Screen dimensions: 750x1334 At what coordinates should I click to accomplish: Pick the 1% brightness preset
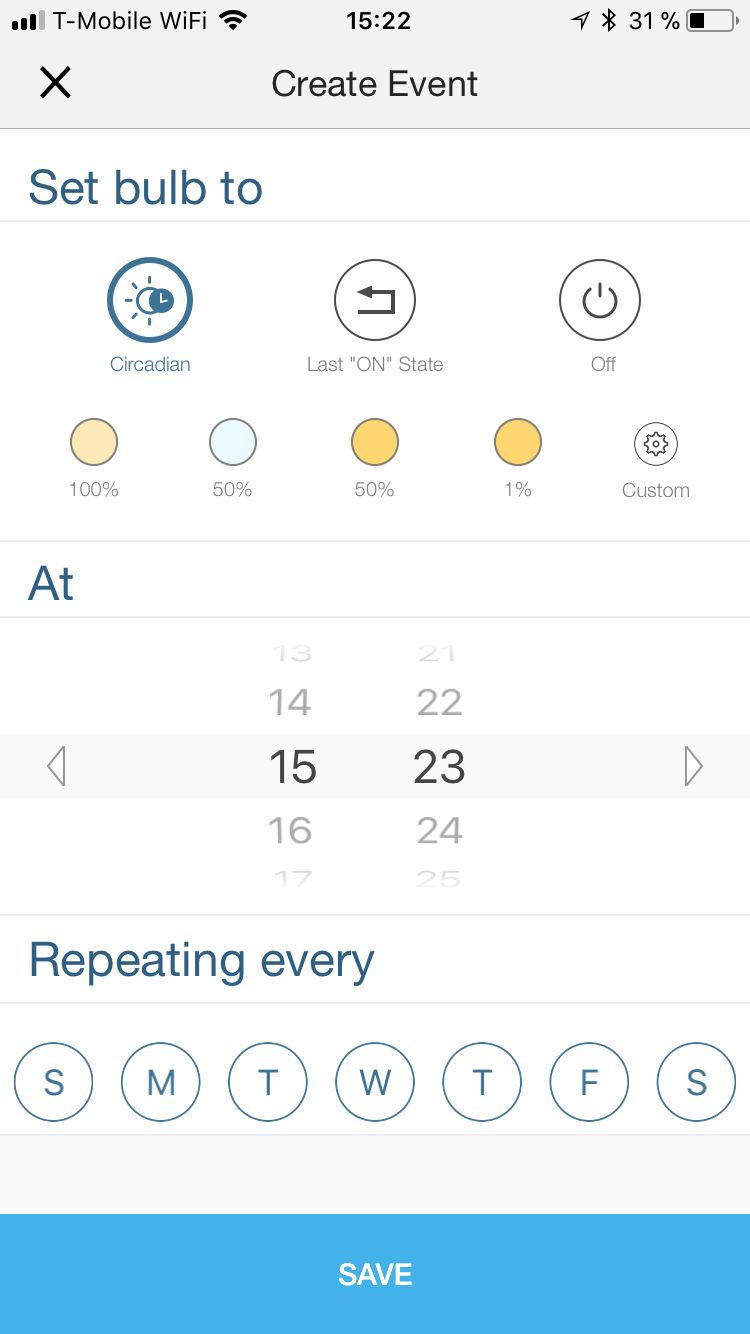(518, 443)
